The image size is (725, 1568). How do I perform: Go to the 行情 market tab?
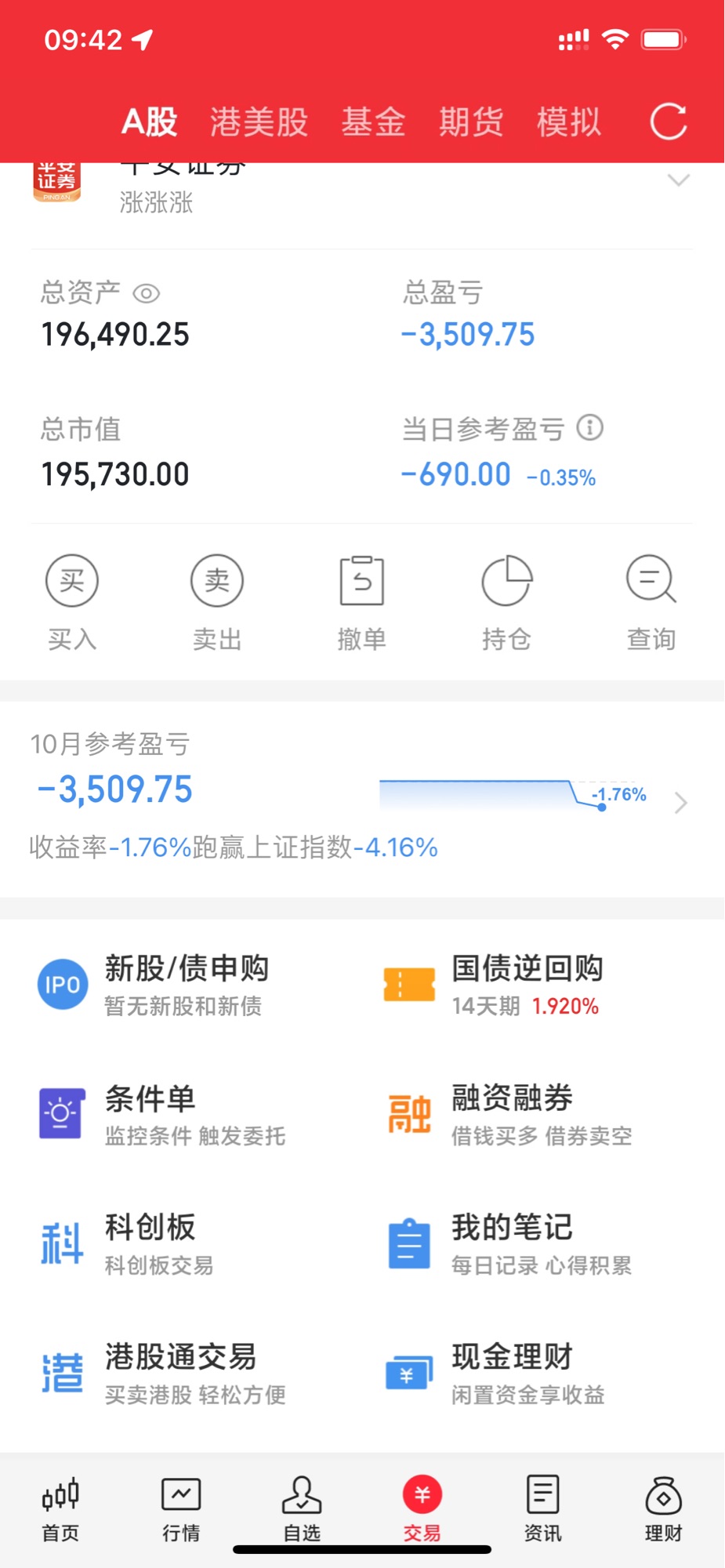pos(181,1509)
